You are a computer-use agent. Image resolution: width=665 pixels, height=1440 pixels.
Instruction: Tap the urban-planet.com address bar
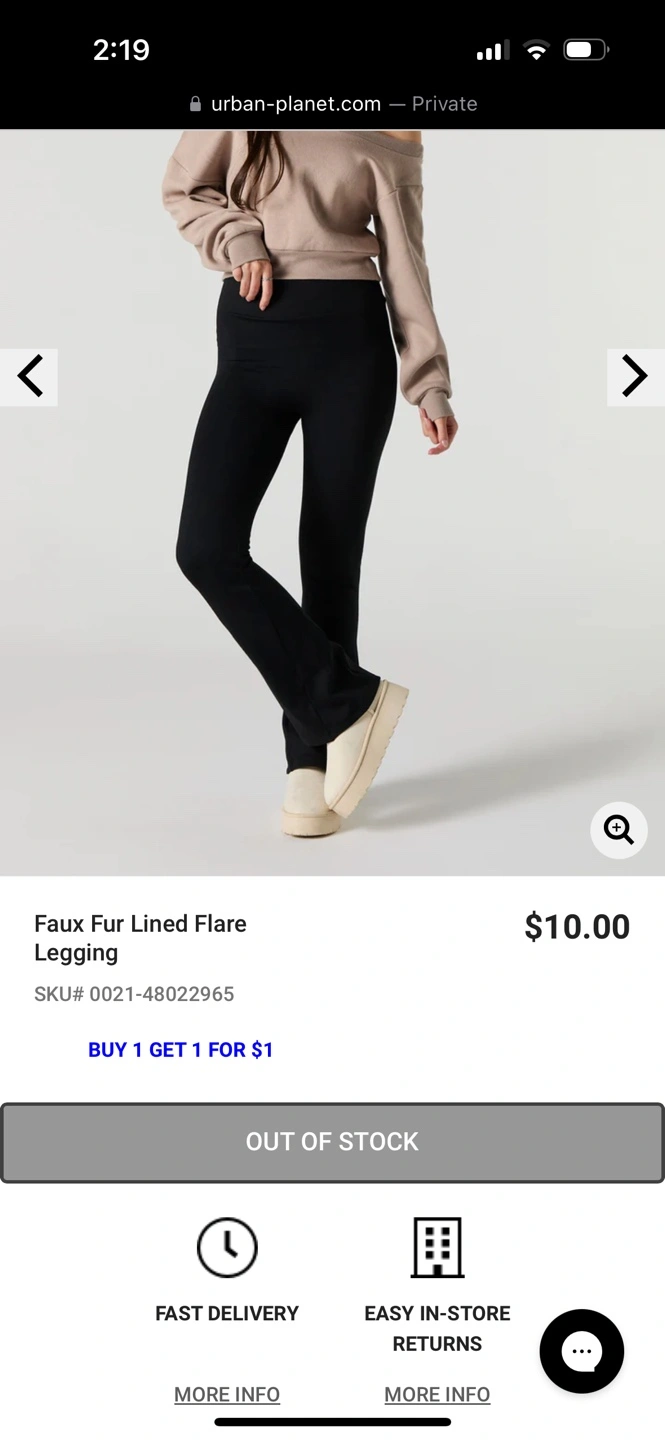pos(332,104)
